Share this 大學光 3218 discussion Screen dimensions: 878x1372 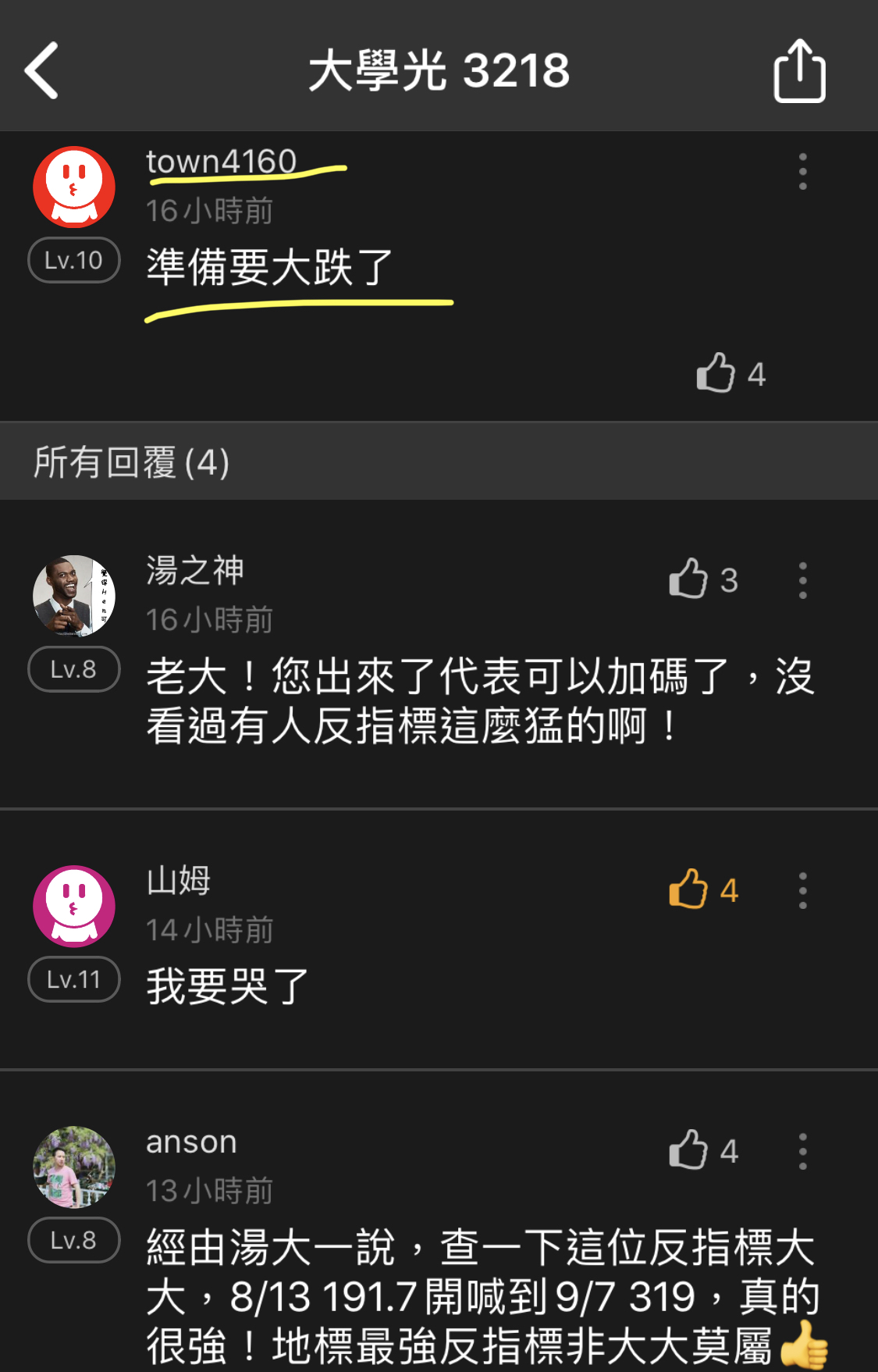coord(799,71)
